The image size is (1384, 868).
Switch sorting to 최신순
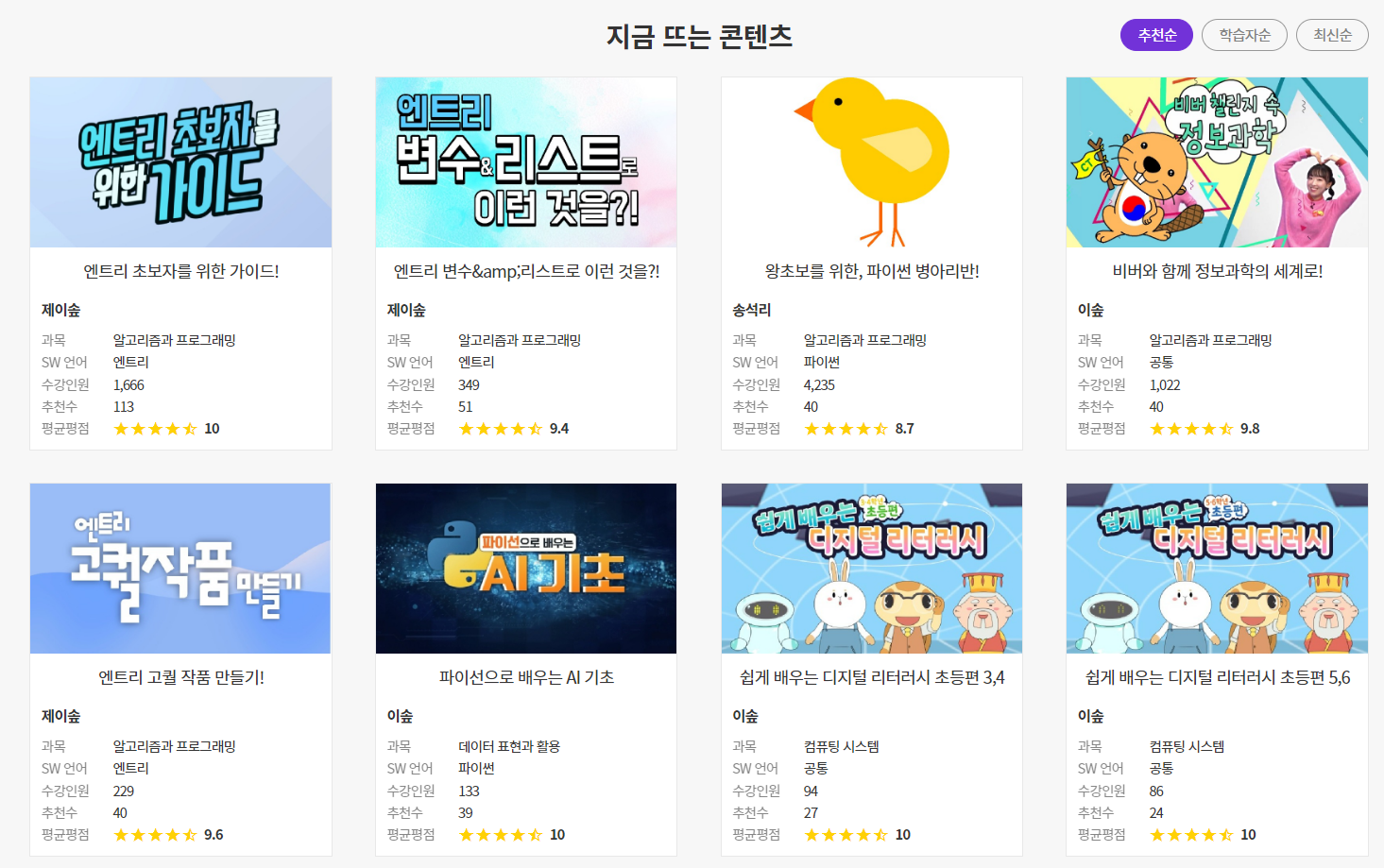(1332, 35)
